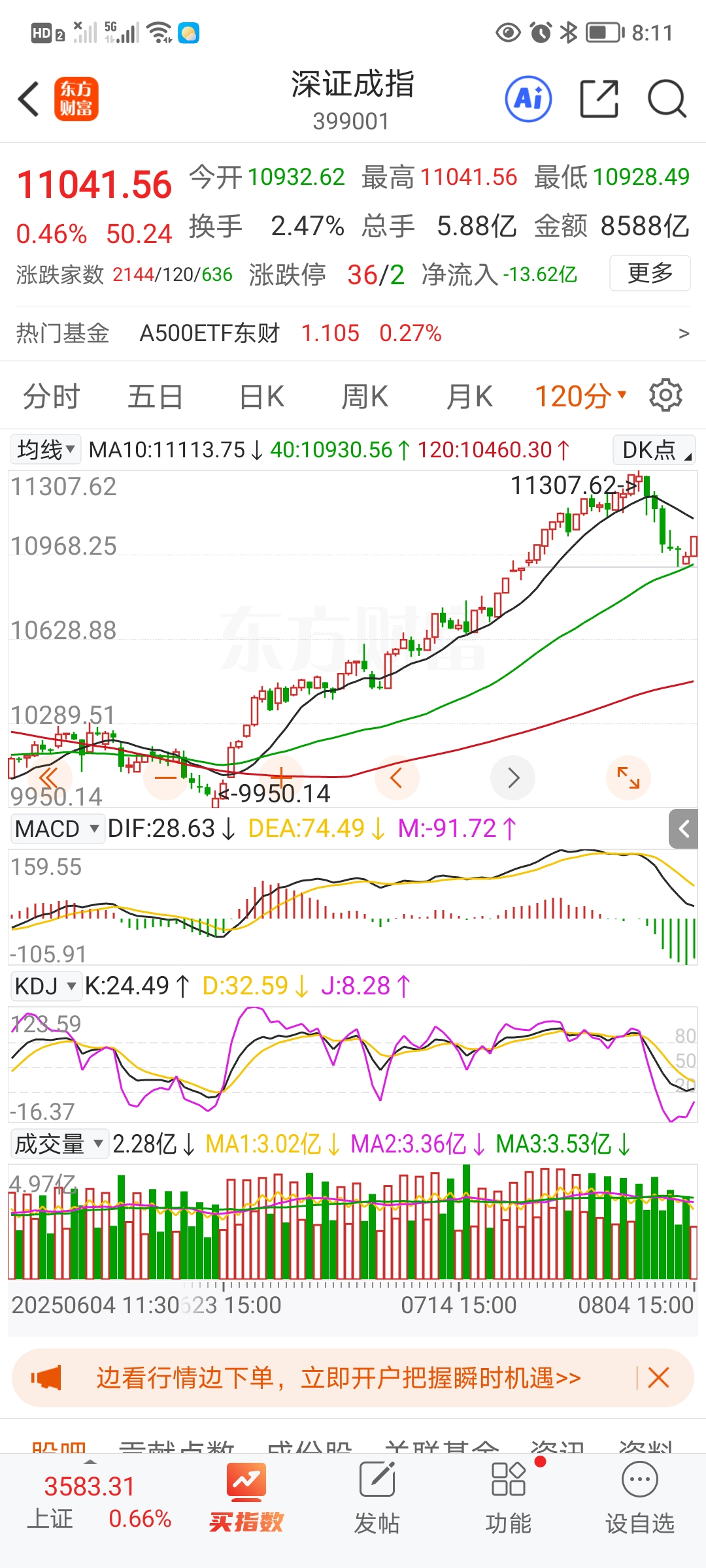Expand the 120分 period dropdown
Viewport: 706px width, 1568px height.
pos(580,397)
